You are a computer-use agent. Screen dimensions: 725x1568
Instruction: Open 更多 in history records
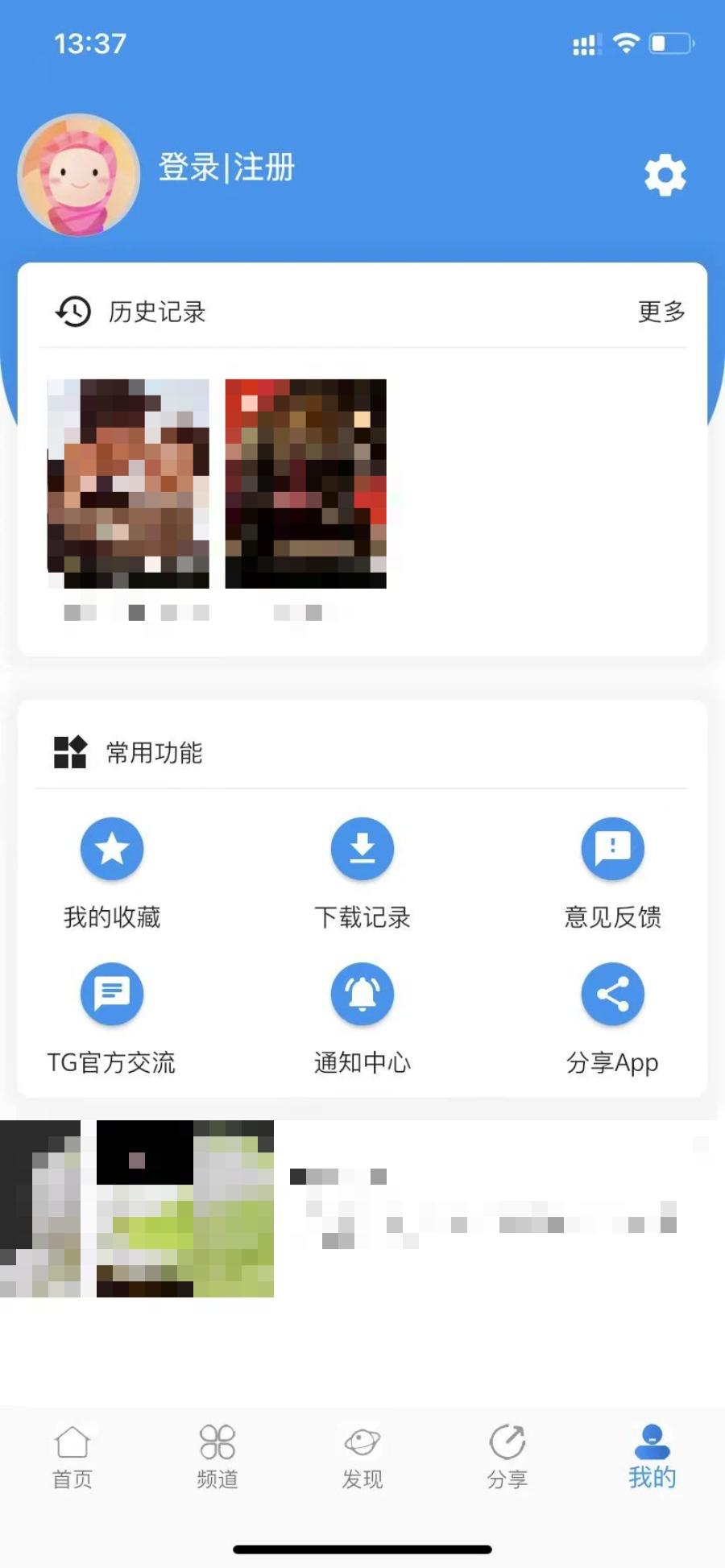[x=661, y=312]
